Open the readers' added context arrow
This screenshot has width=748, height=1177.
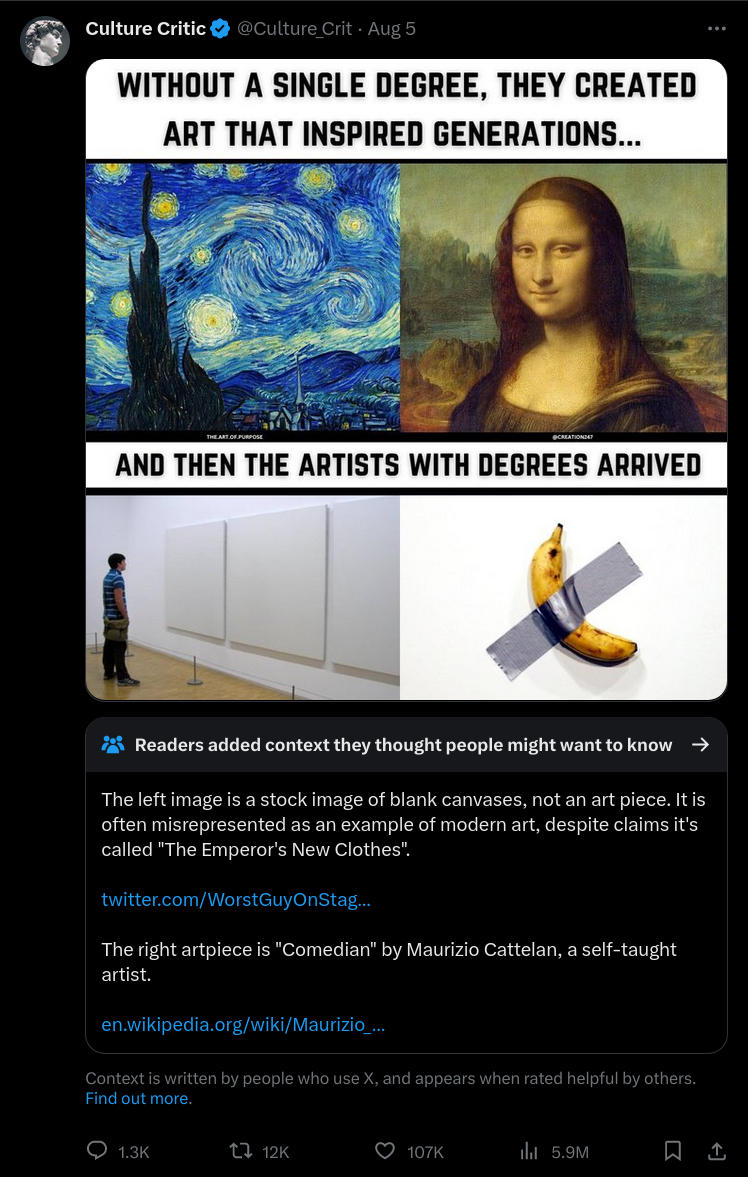click(700, 744)
